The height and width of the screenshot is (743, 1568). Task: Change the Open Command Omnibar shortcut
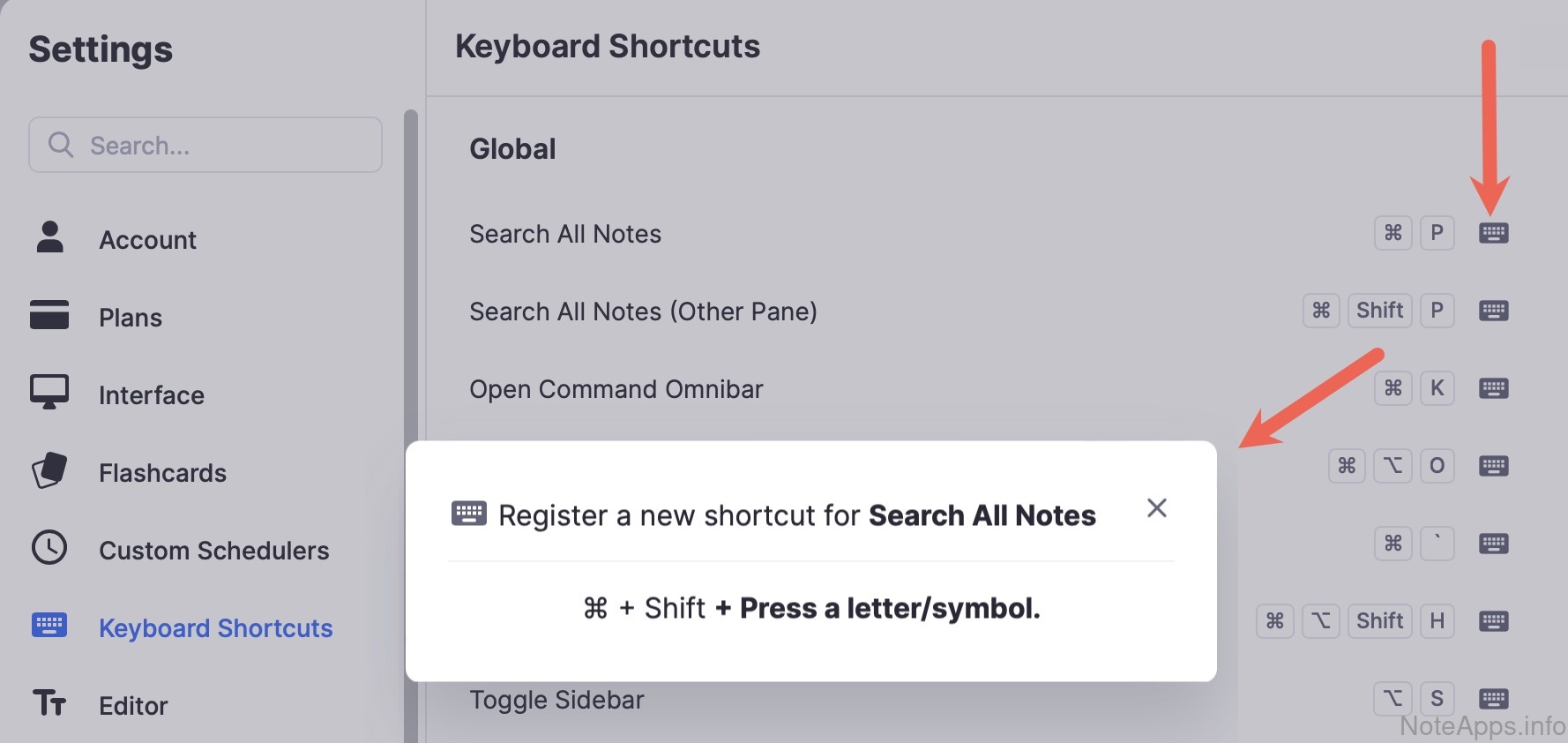tap(1493, 388)
